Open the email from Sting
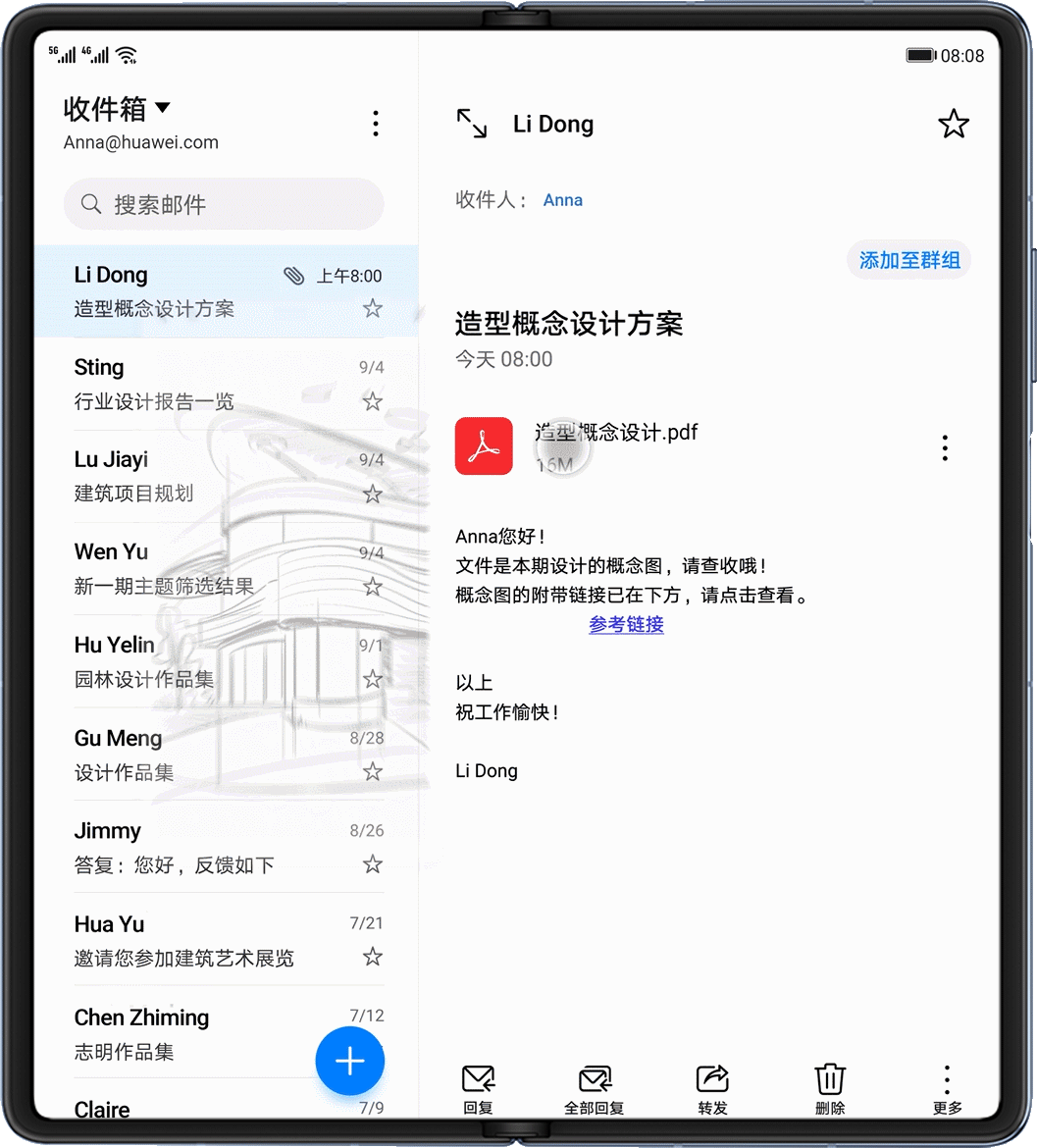 click(x=216, y=384)
